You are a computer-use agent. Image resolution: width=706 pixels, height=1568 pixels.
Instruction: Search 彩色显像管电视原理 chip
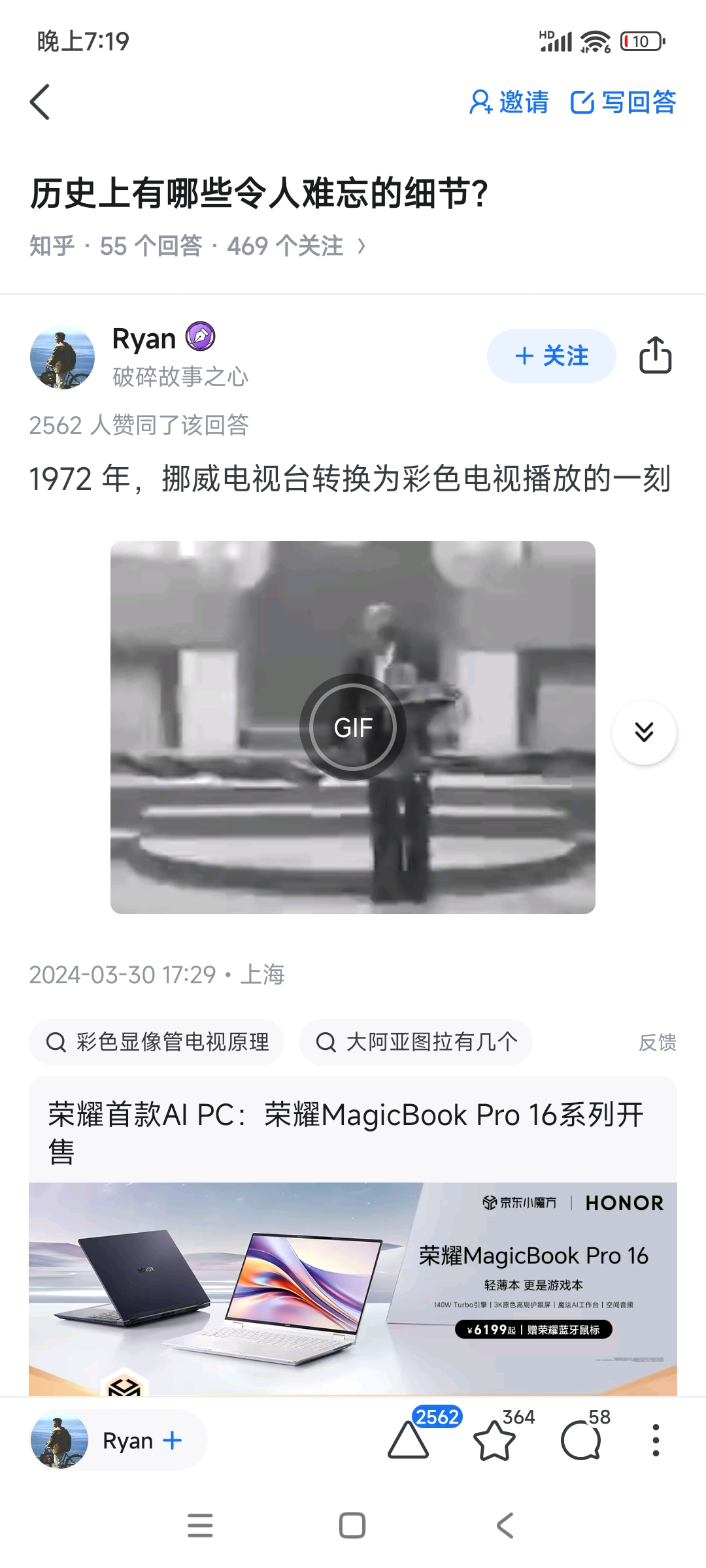pyautogui.click(x=157, y=1041)
